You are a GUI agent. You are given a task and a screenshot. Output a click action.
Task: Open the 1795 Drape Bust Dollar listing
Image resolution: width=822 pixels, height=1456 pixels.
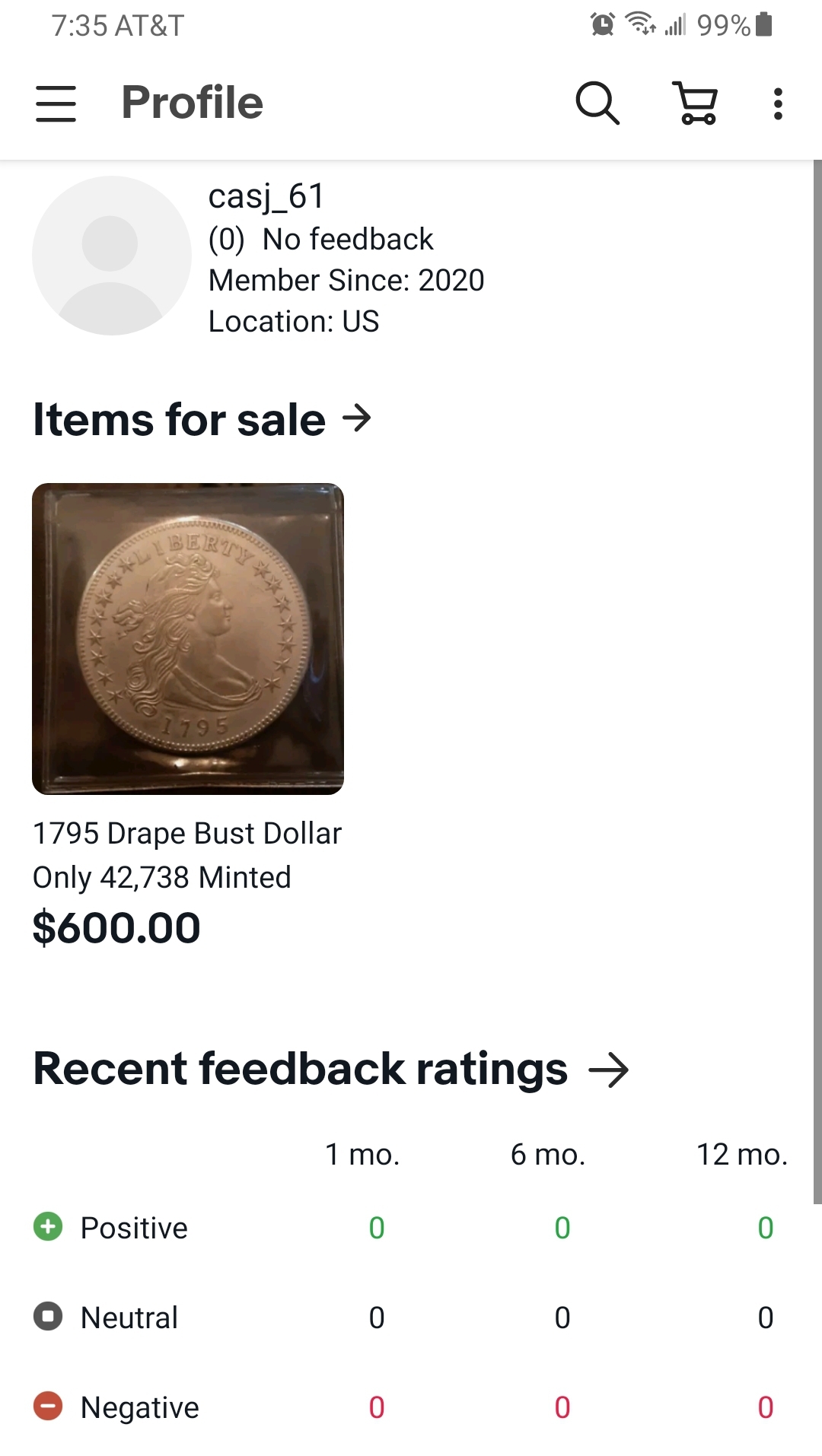click(x=188, y=639)
